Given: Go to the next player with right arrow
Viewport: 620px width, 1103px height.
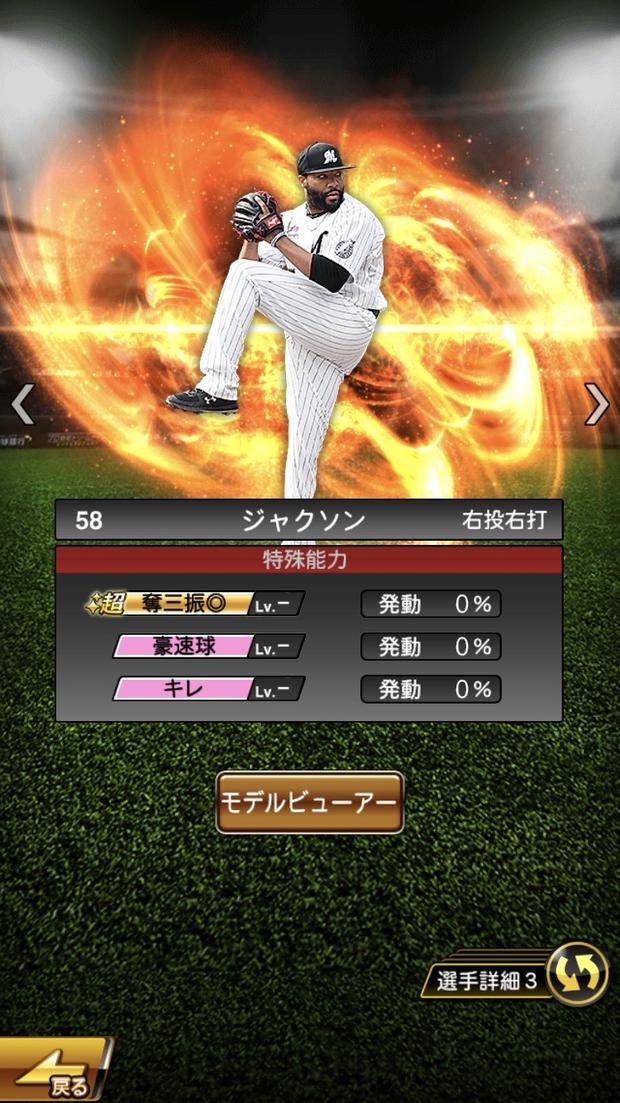Looking at the screenshot, I should pyautogui.click(x=597, y=404).
